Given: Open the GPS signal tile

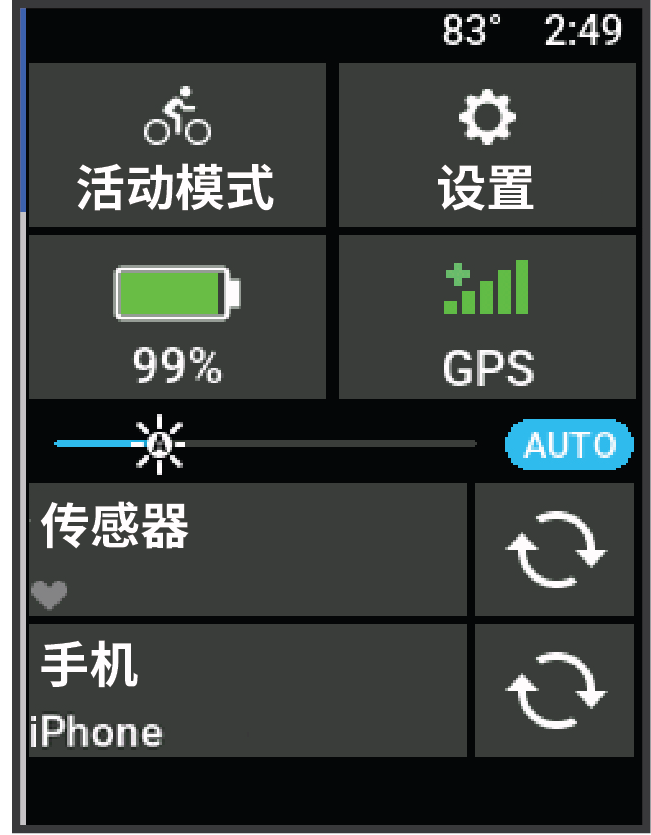Looking at the screenshot, I should (487, 316).
